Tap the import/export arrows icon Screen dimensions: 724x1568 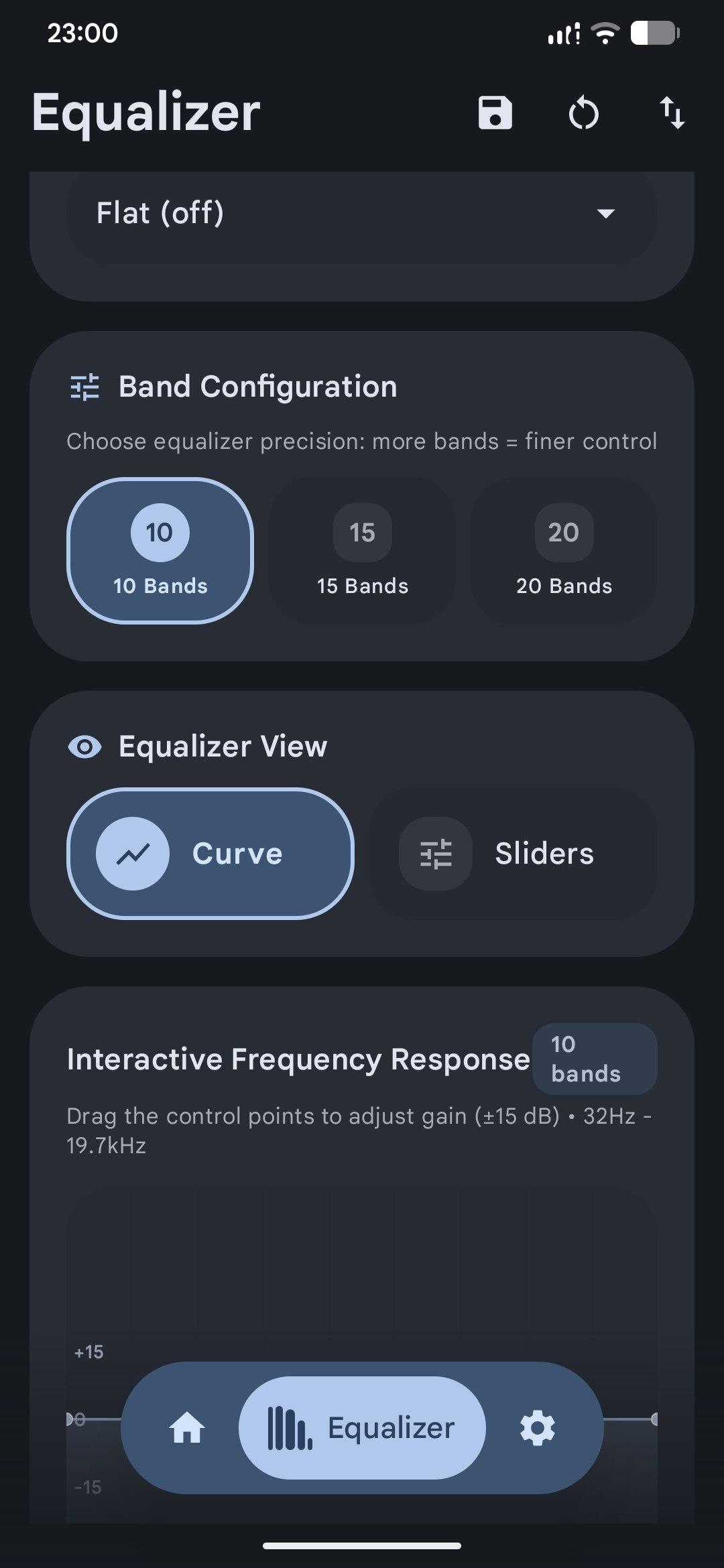click(672, 113)
